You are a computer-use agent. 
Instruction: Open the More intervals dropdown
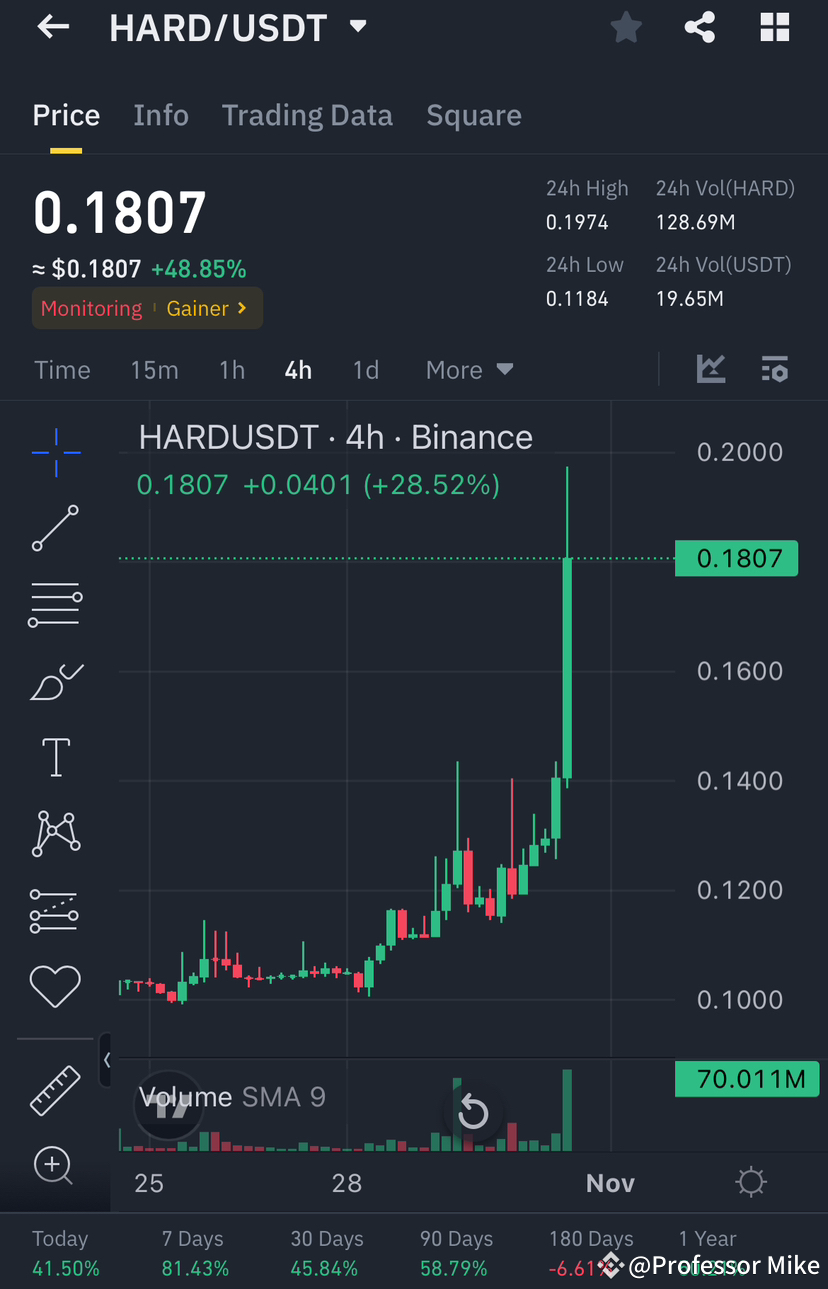coord(469,369)
